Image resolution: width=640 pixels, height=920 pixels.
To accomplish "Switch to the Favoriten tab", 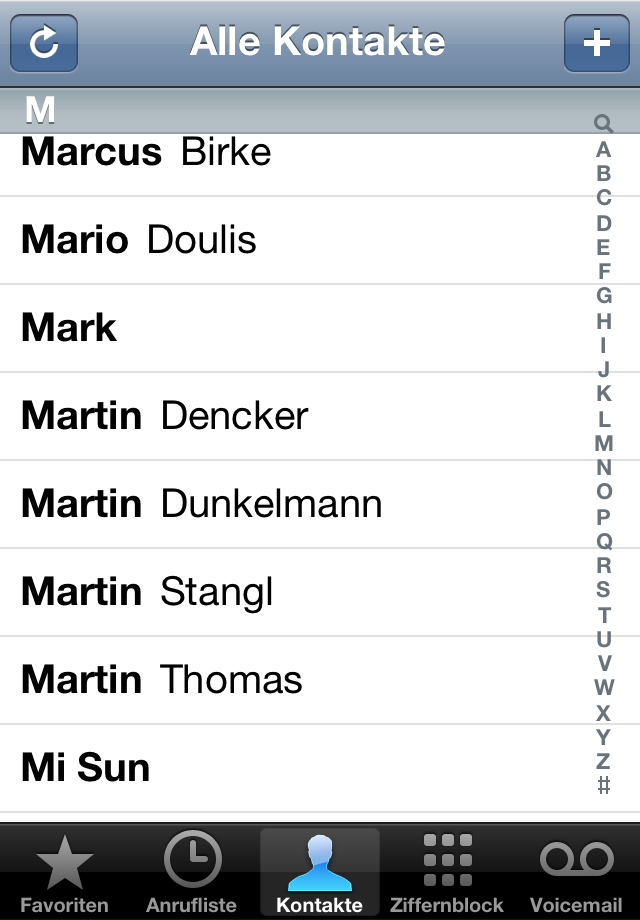I will [x=64, y=872].
